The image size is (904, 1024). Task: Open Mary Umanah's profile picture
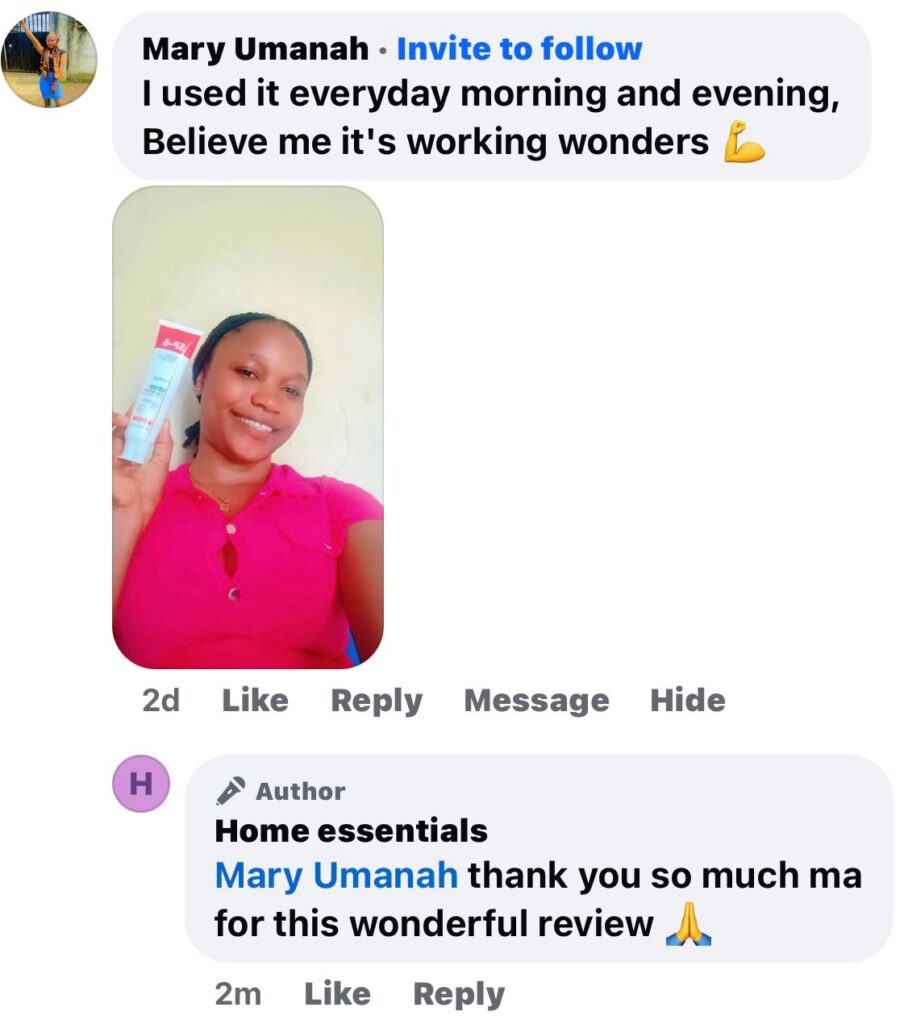pos(49,60)
